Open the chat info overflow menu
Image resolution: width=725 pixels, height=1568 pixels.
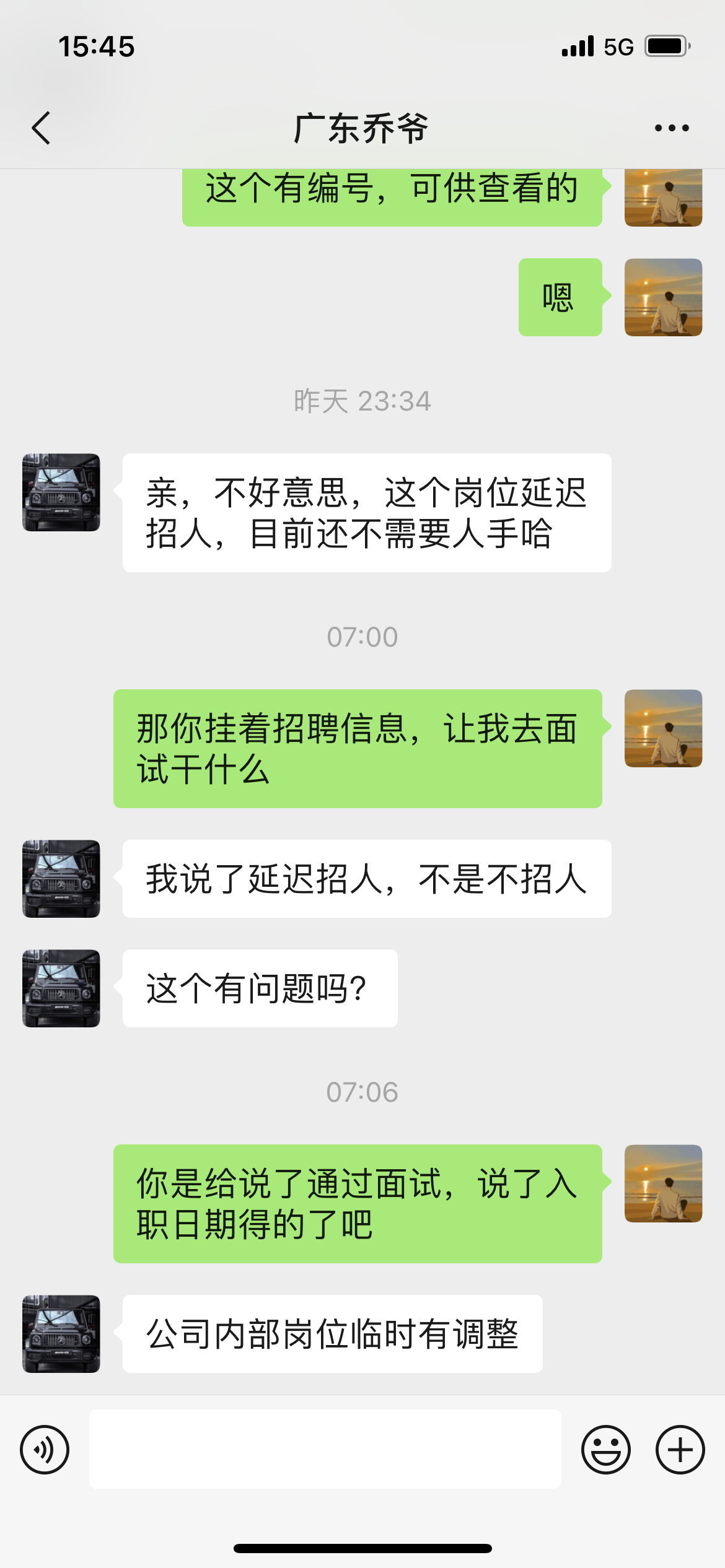tap(672, 128)
